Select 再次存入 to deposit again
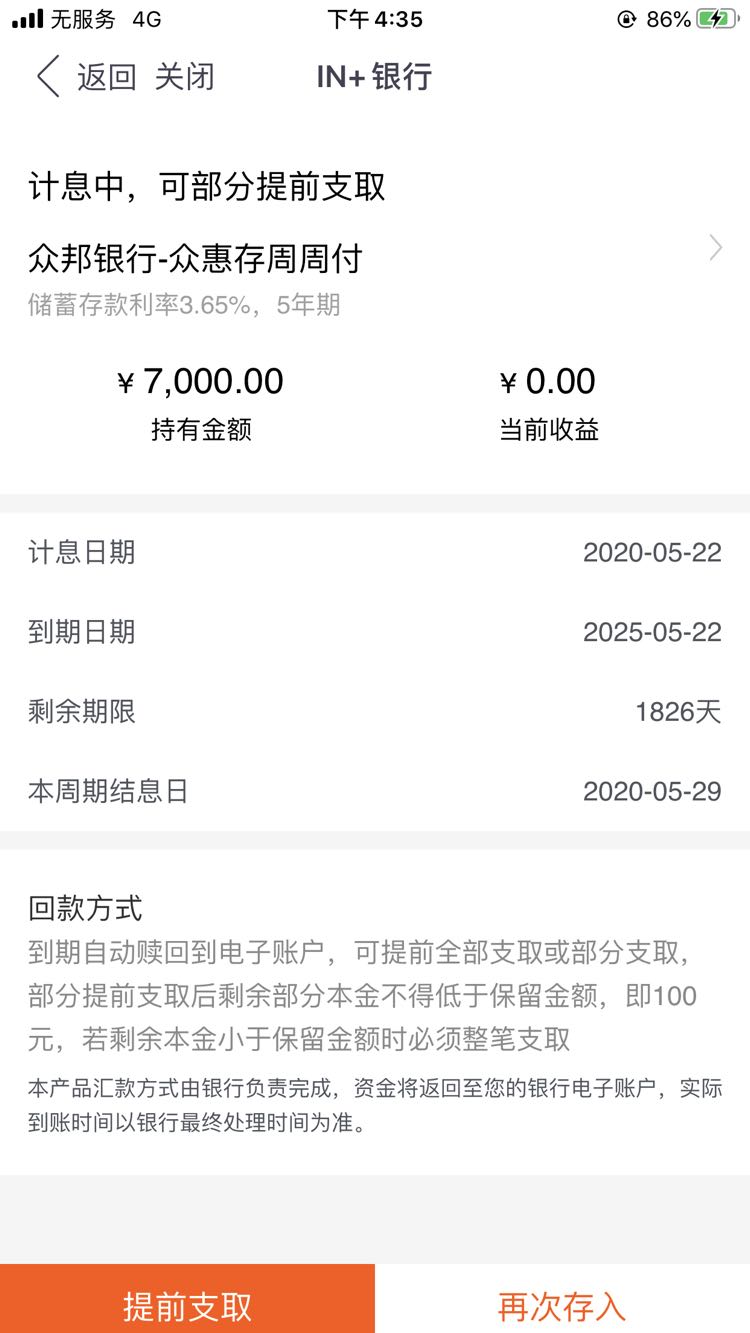The height and width of the screenshot is (1333, 750). click(562, 1298)
